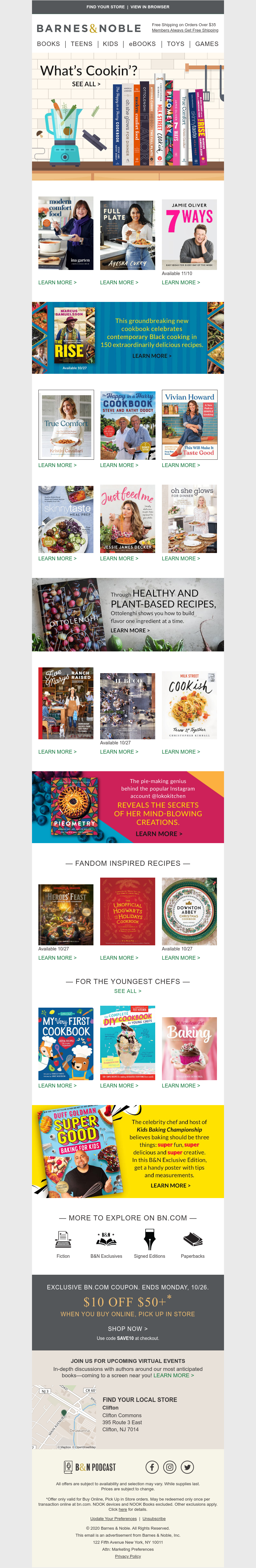Image resolution: width=256 pixels, height=1568 pixels.
Task: Learn more about Ottolenghi plant-based recipes
Action: (x=130, y=630)
